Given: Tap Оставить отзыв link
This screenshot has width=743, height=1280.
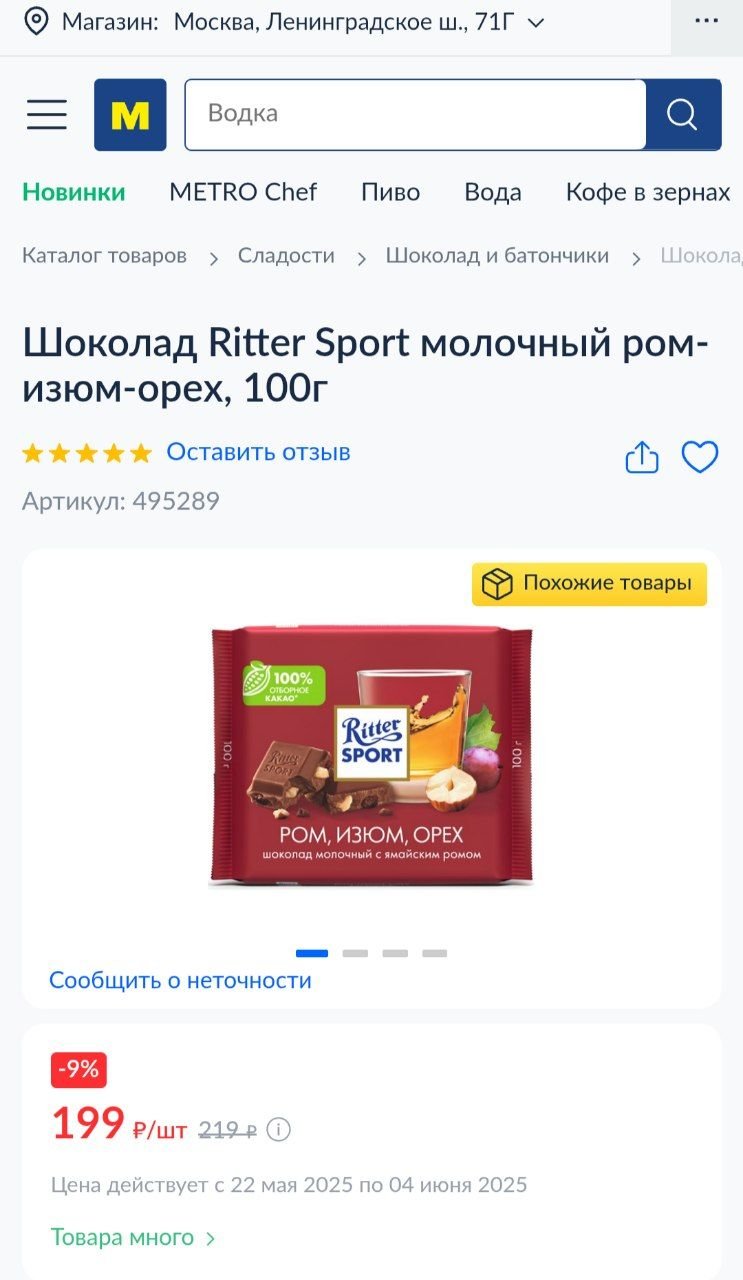Looking at the screenshot, I should pos(258,452).
